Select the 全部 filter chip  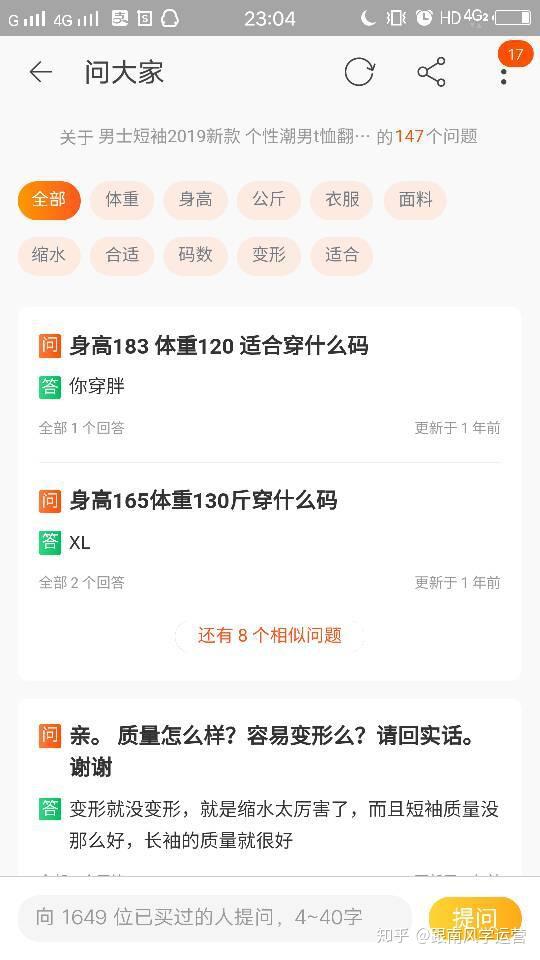tap(48, 200)
